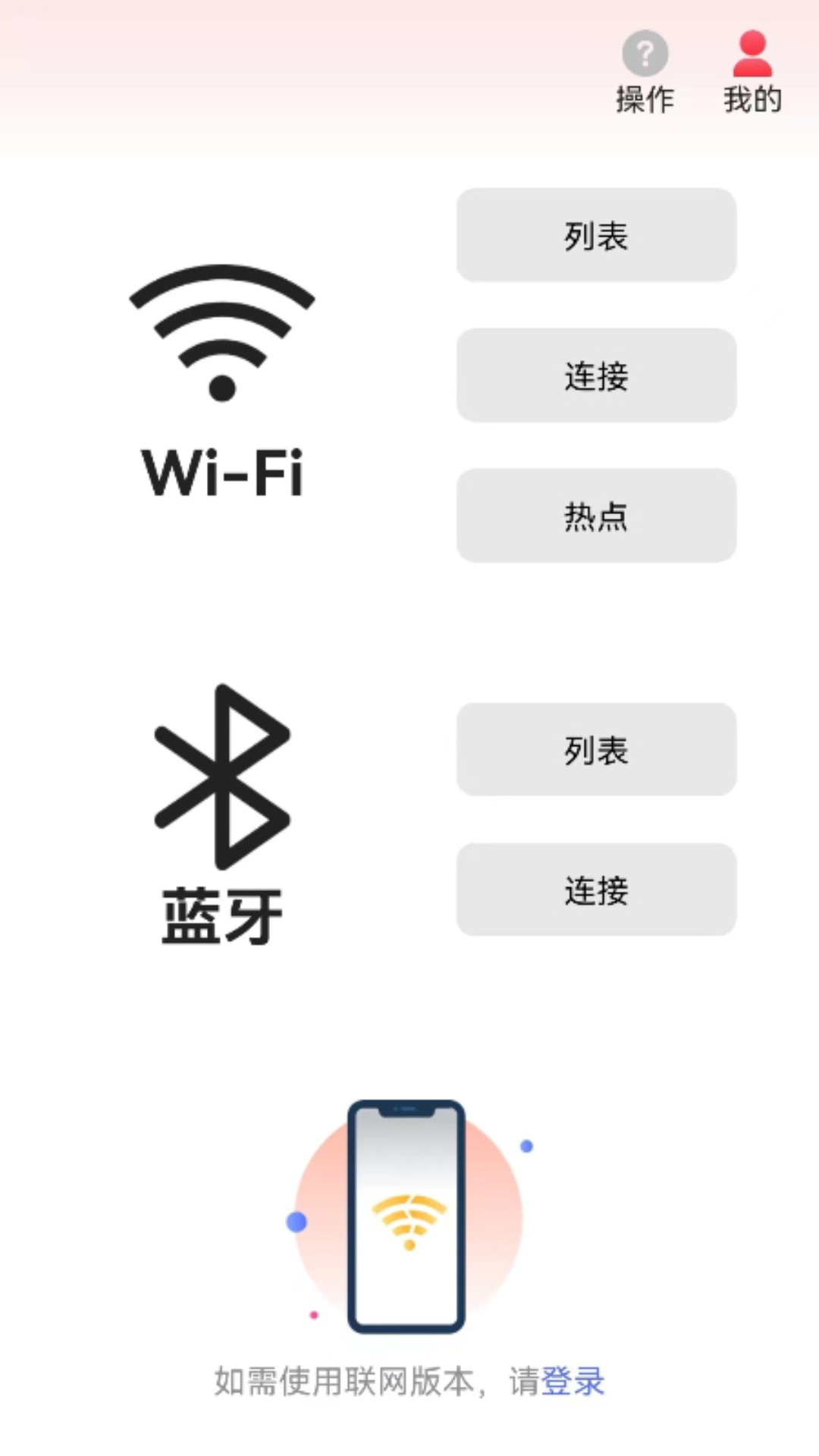Open the Wi-Fi 列表 button
819x1456 pixels.
point(596,235)
